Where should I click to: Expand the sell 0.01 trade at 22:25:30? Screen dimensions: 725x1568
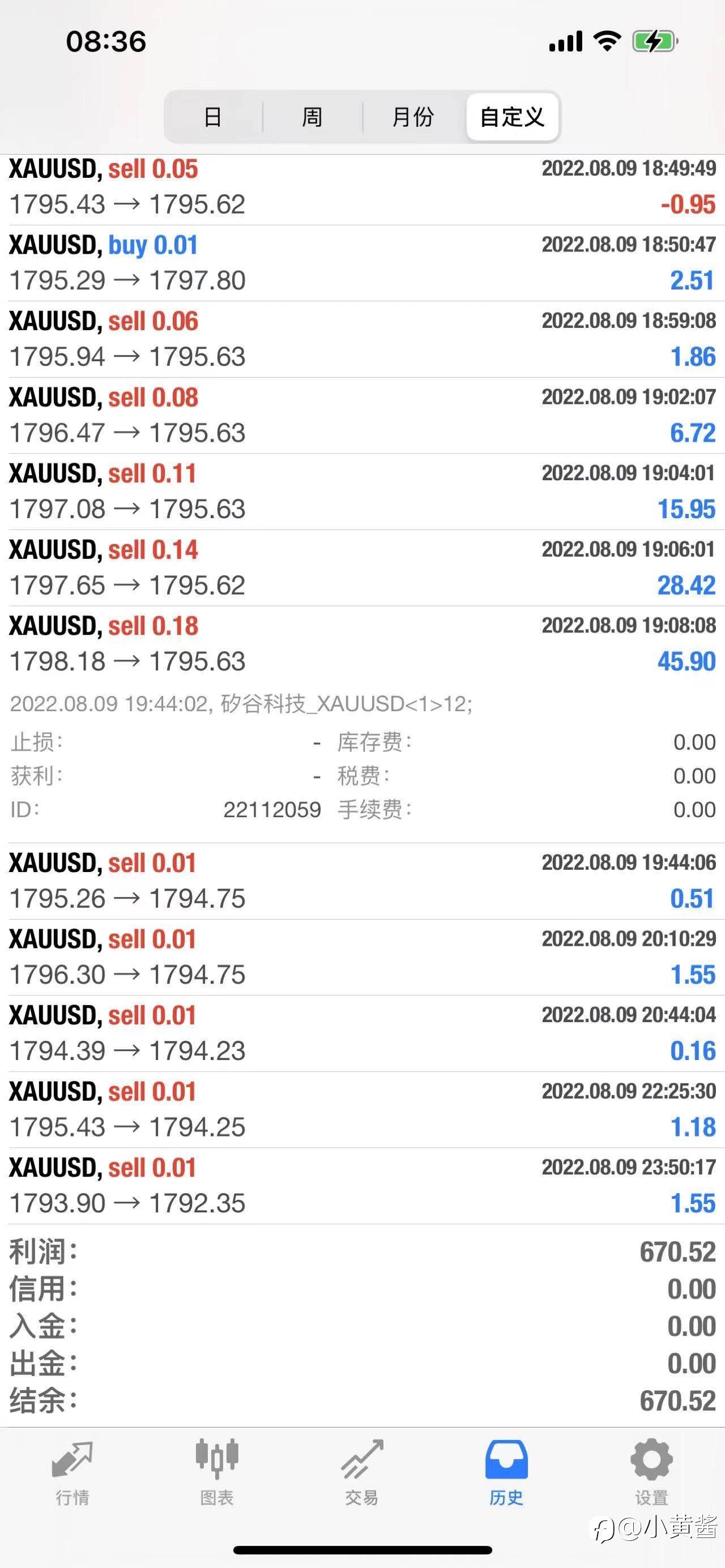(x=362, y=1110)
